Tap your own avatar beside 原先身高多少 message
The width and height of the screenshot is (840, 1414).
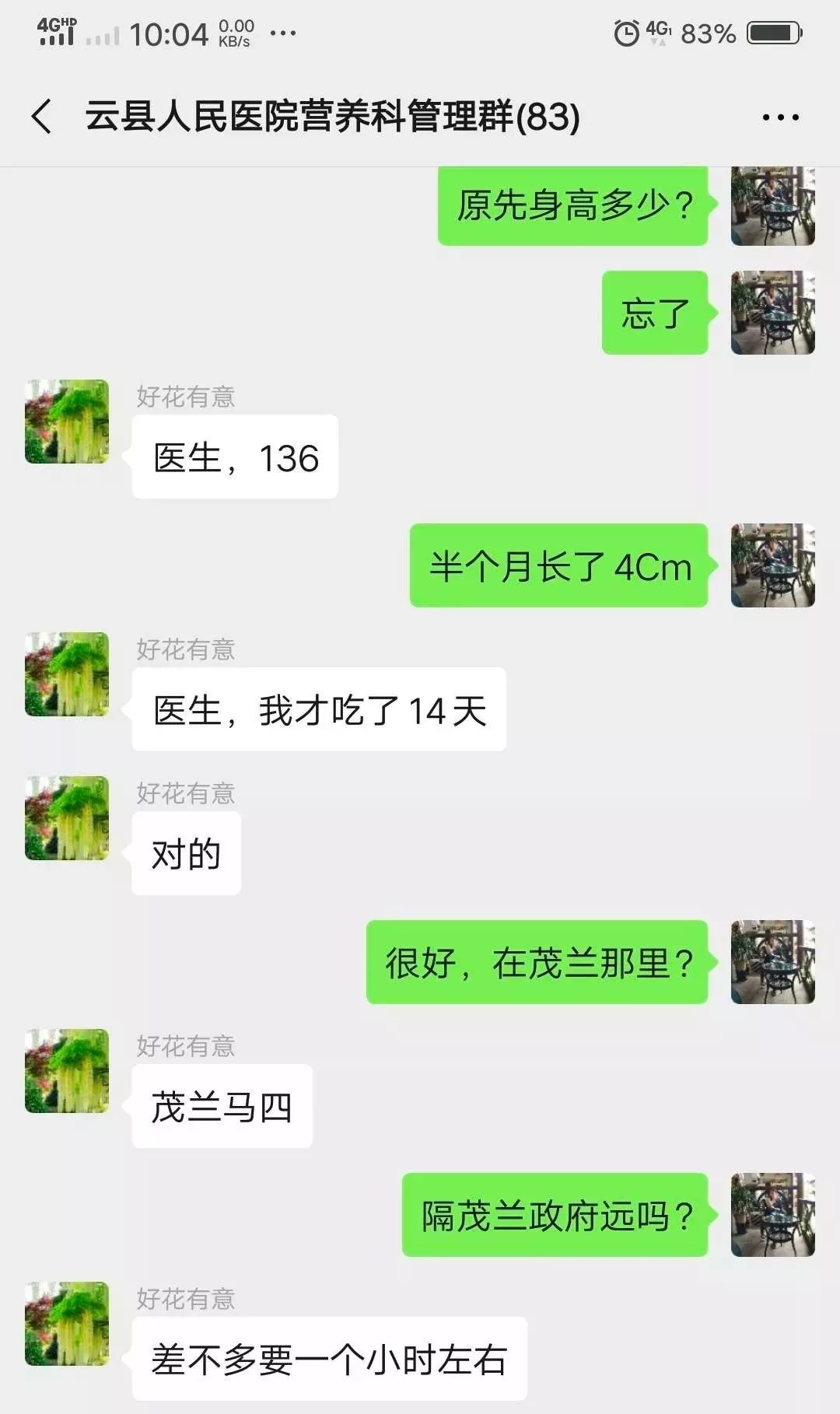point(772,204)
